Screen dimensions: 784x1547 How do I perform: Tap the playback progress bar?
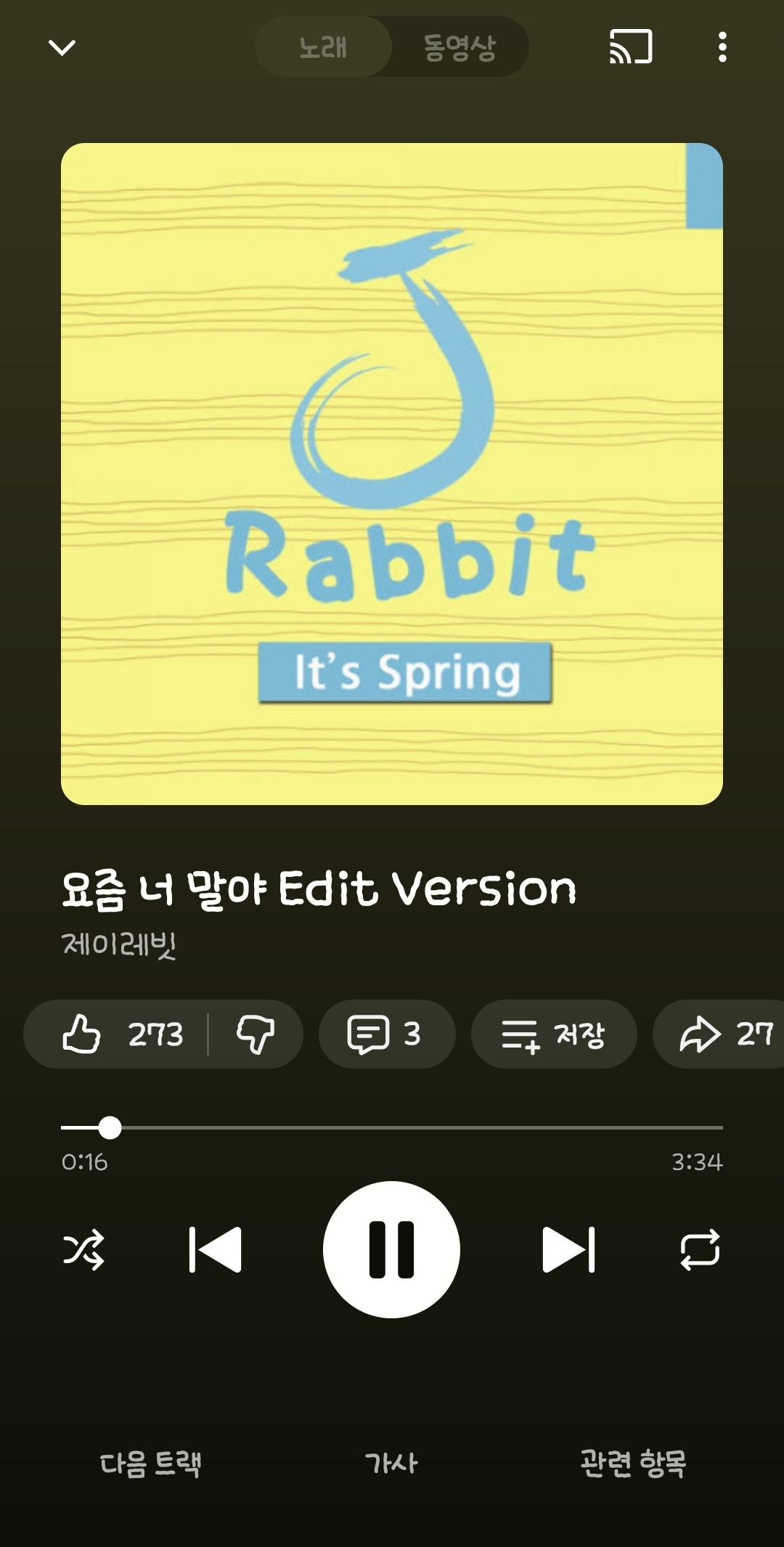pyautogui.click(x=392, y=1127)
